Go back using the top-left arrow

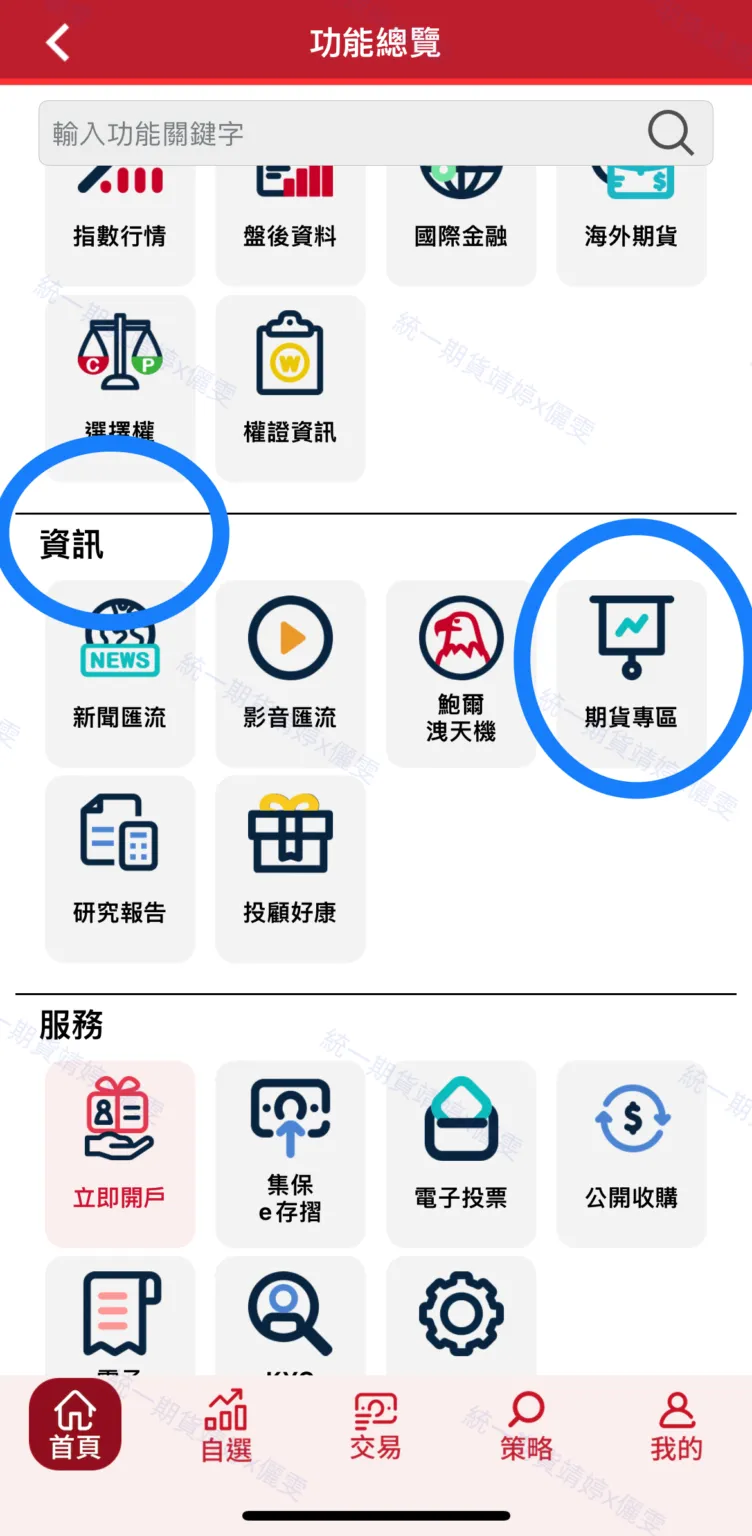[58, 43]
